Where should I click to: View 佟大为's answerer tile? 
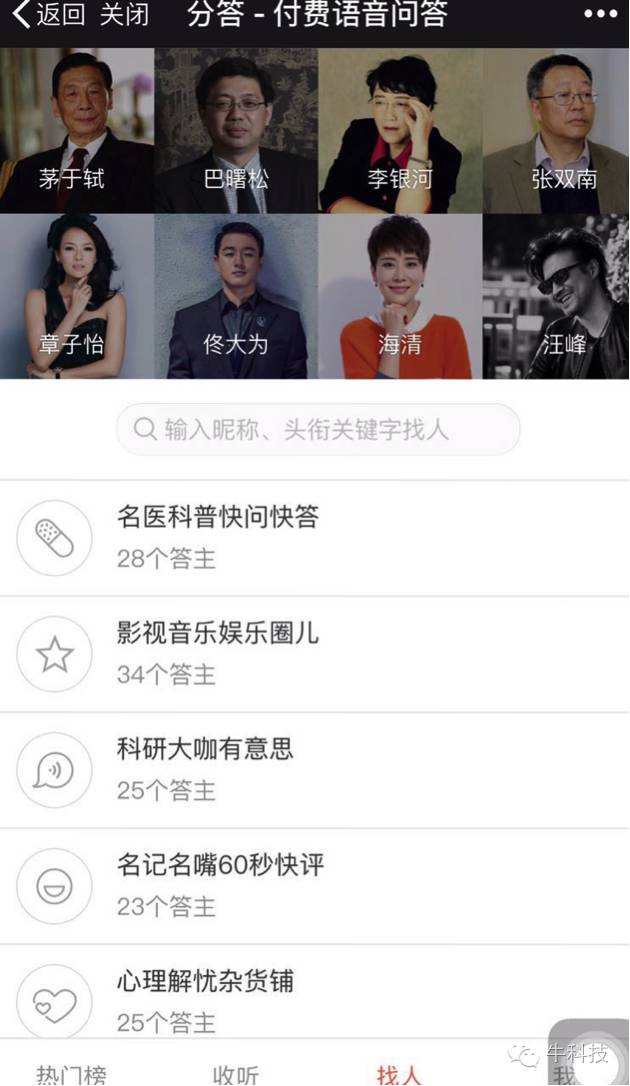(236, 297)
